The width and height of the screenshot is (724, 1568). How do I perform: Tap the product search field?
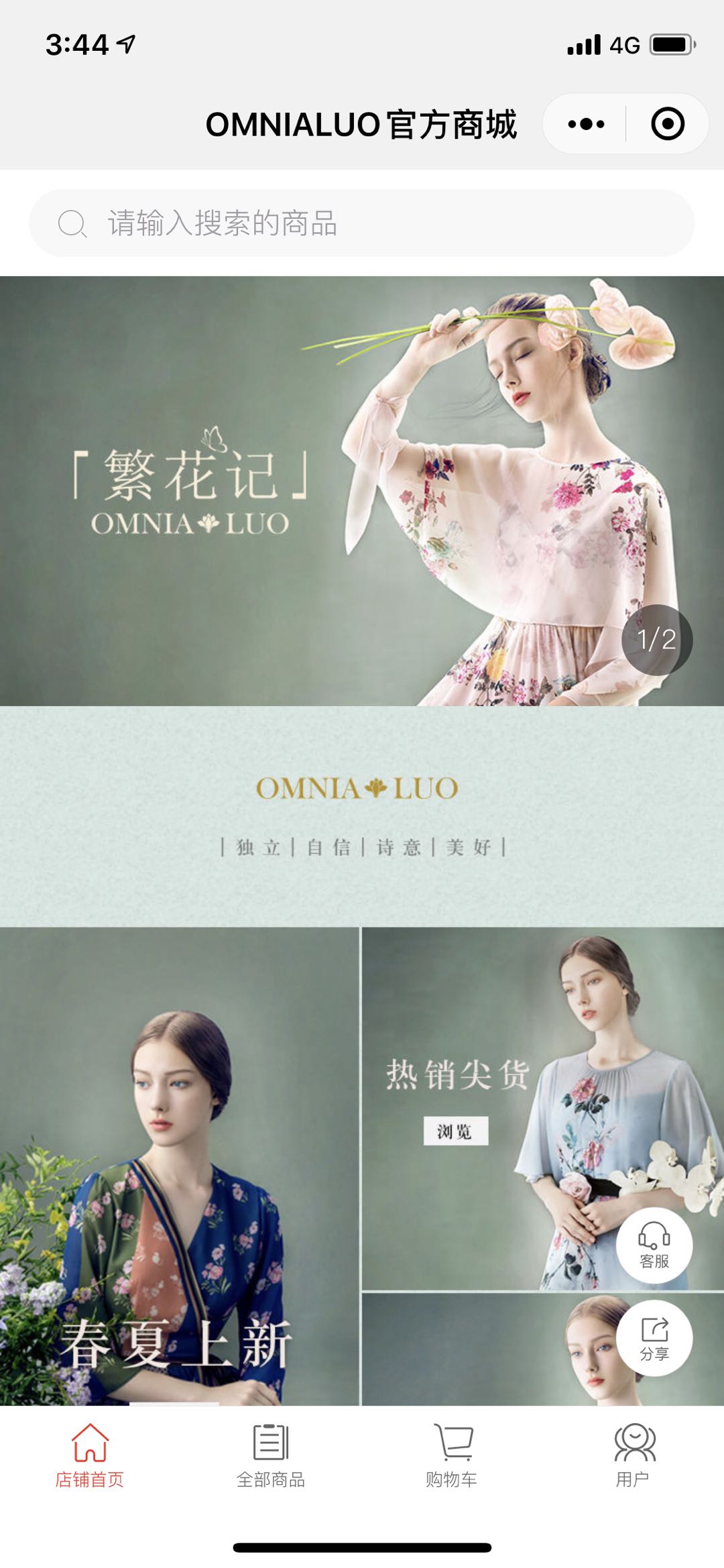[362, 223]
